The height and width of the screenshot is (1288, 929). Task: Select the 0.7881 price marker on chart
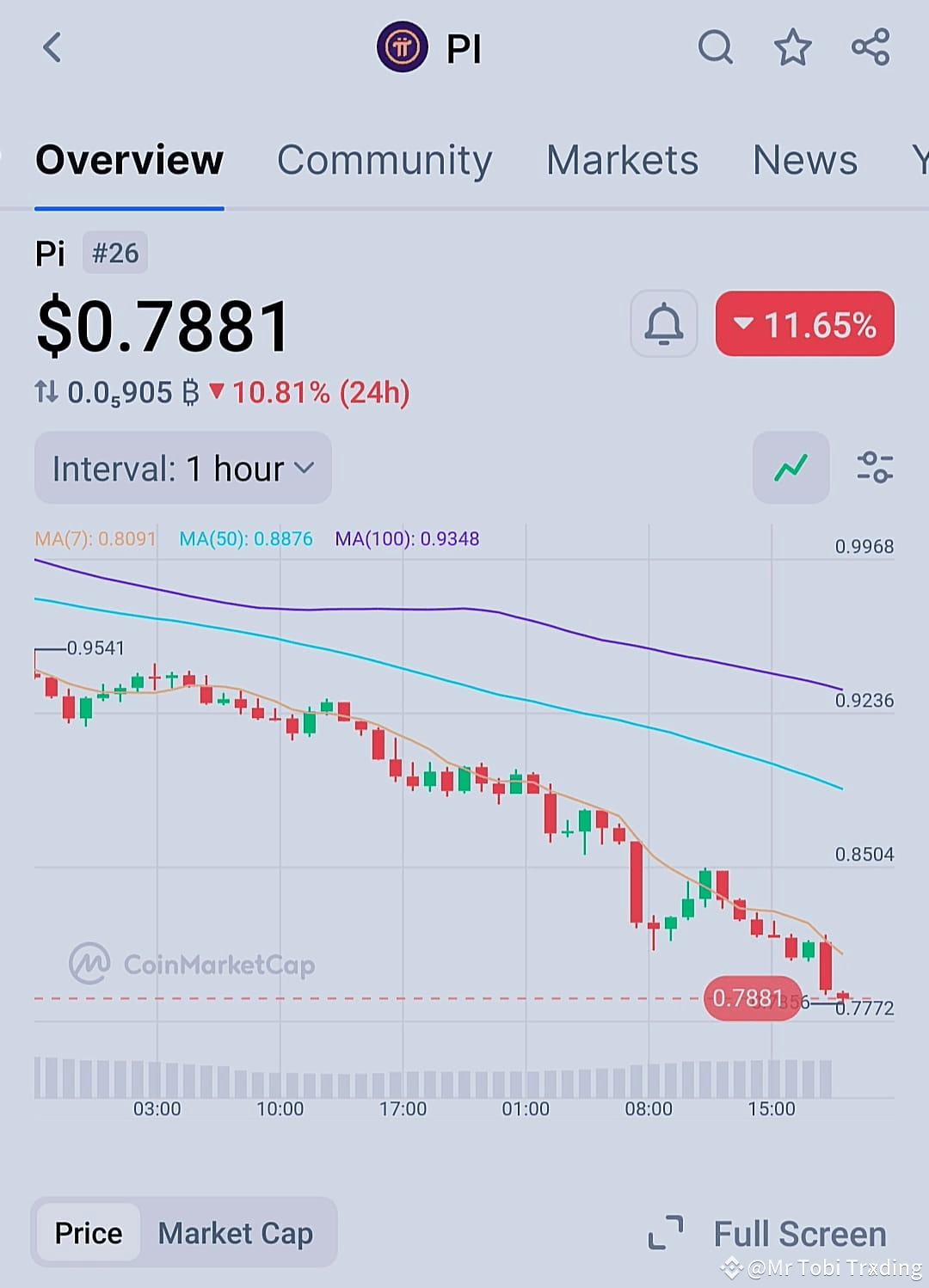pos(751,998)
